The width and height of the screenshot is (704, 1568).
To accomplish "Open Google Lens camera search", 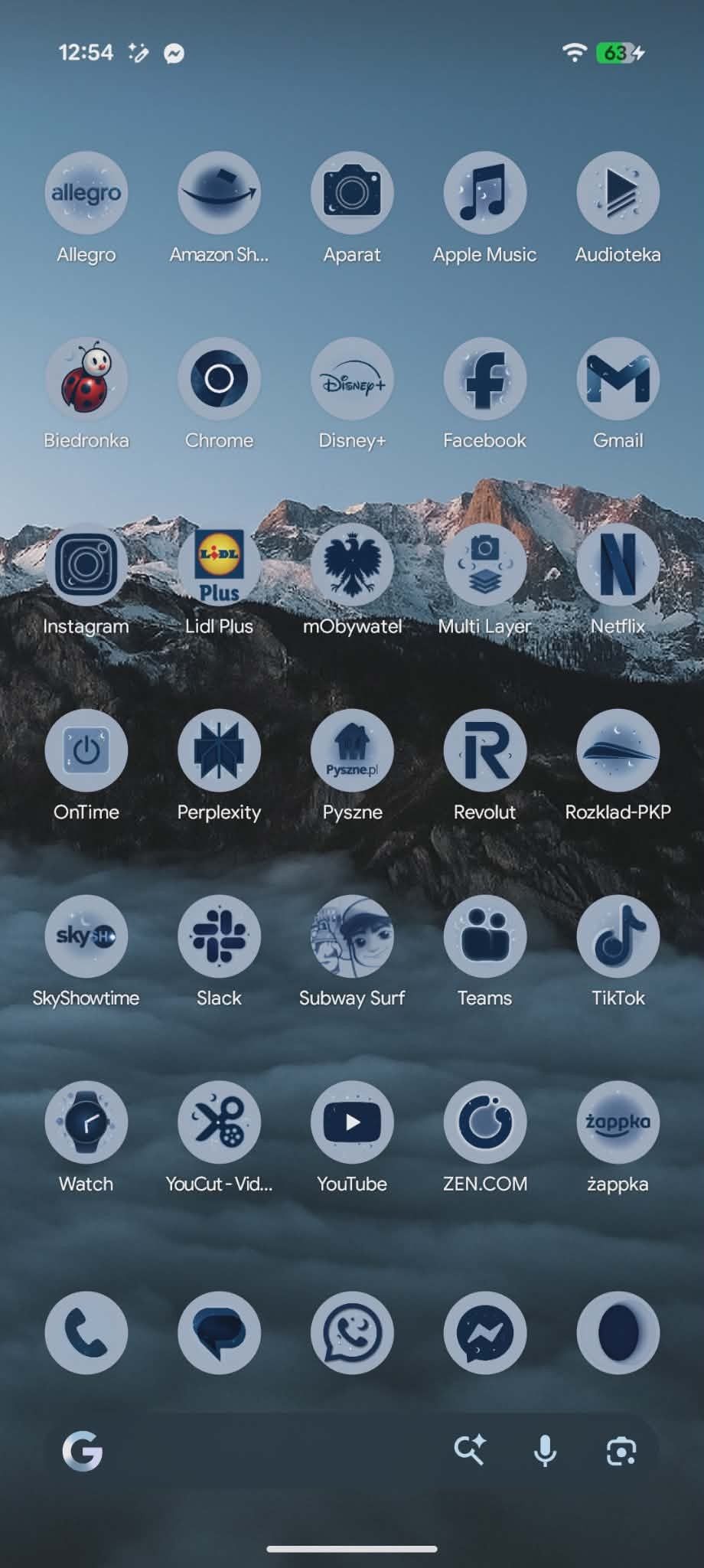I will point(621,1451).
